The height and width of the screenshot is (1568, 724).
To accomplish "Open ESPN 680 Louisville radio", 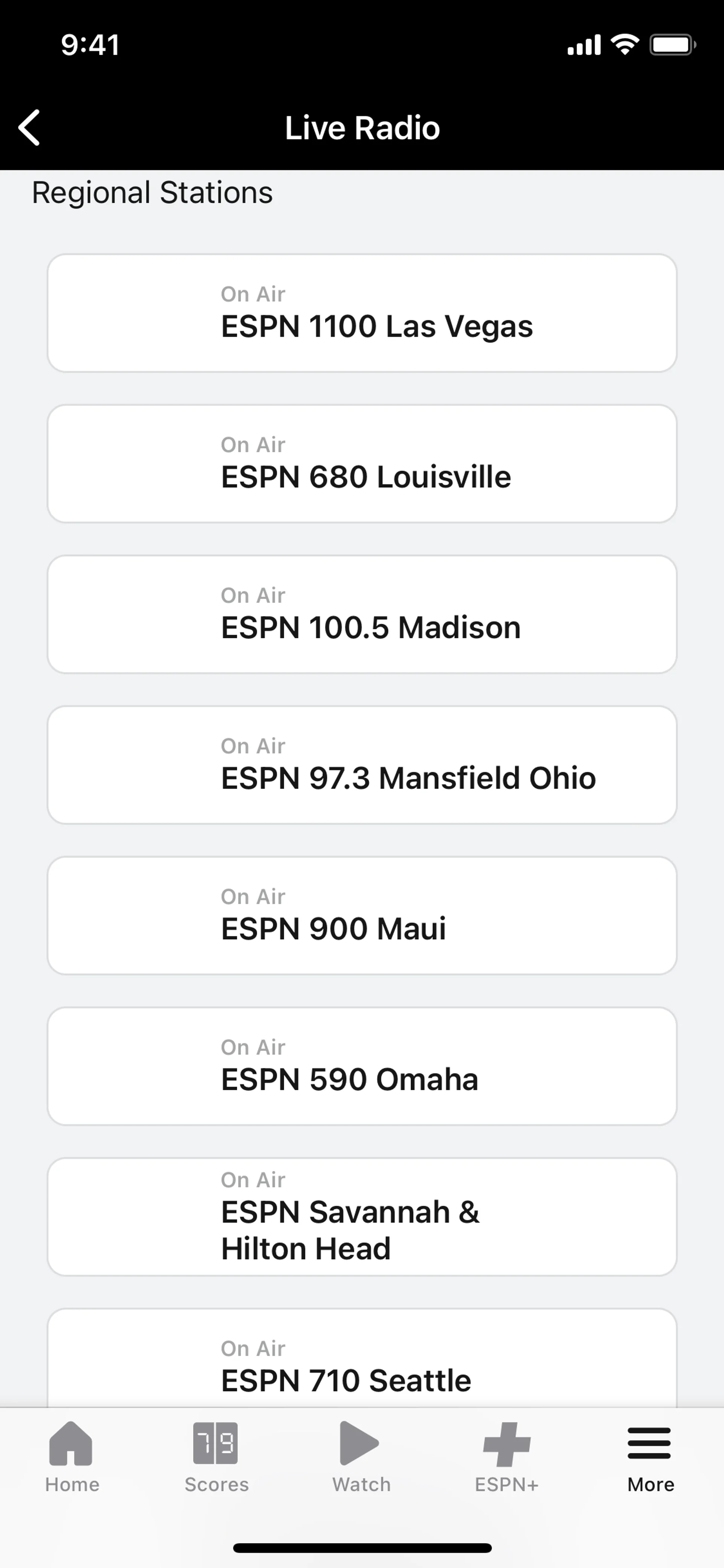I will coord(362,463).
